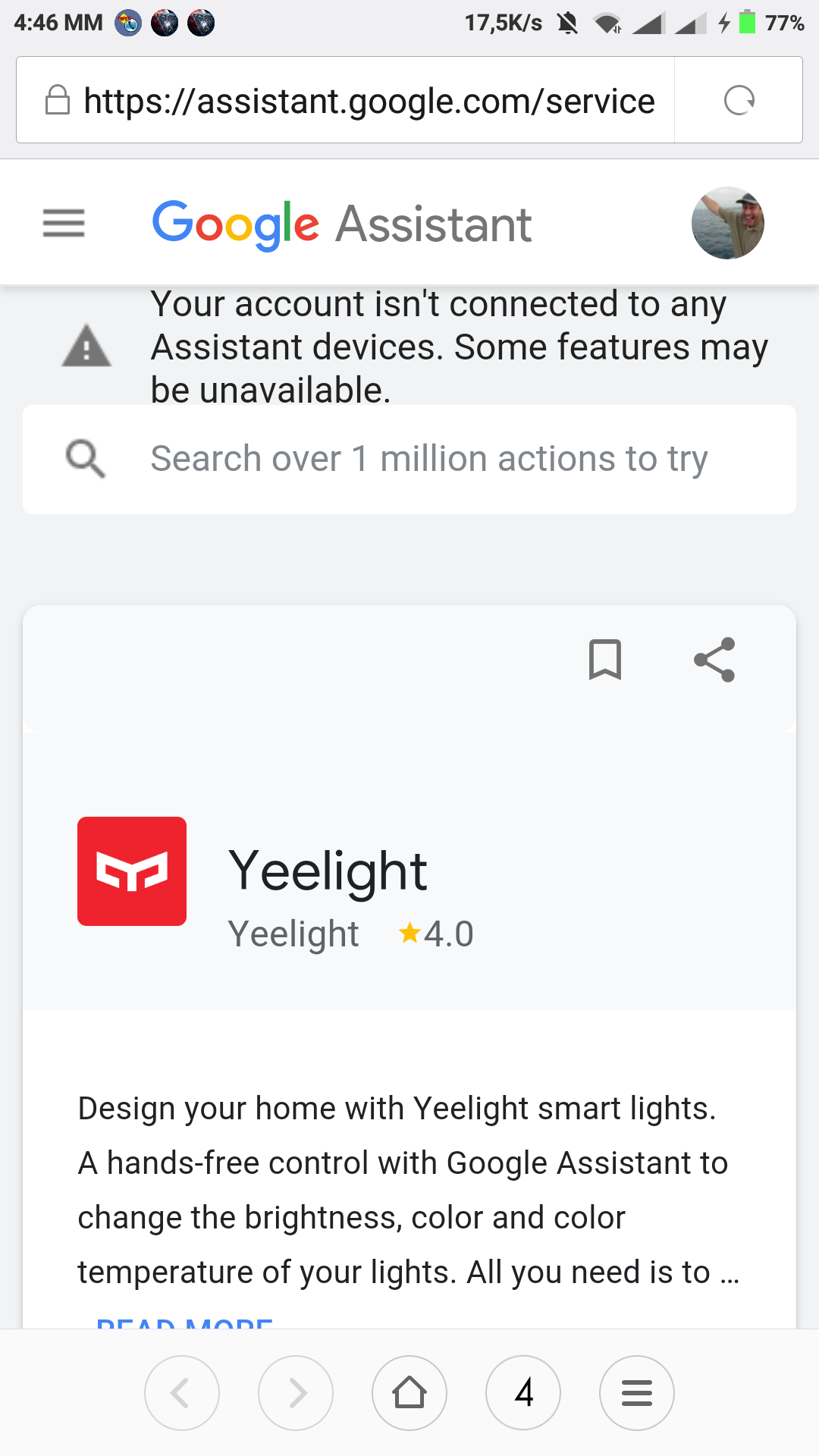Viewport: 819px width, 1456px height.
Task: Open the browser tabs switcher showing 4
Action: click(523, 1393)
